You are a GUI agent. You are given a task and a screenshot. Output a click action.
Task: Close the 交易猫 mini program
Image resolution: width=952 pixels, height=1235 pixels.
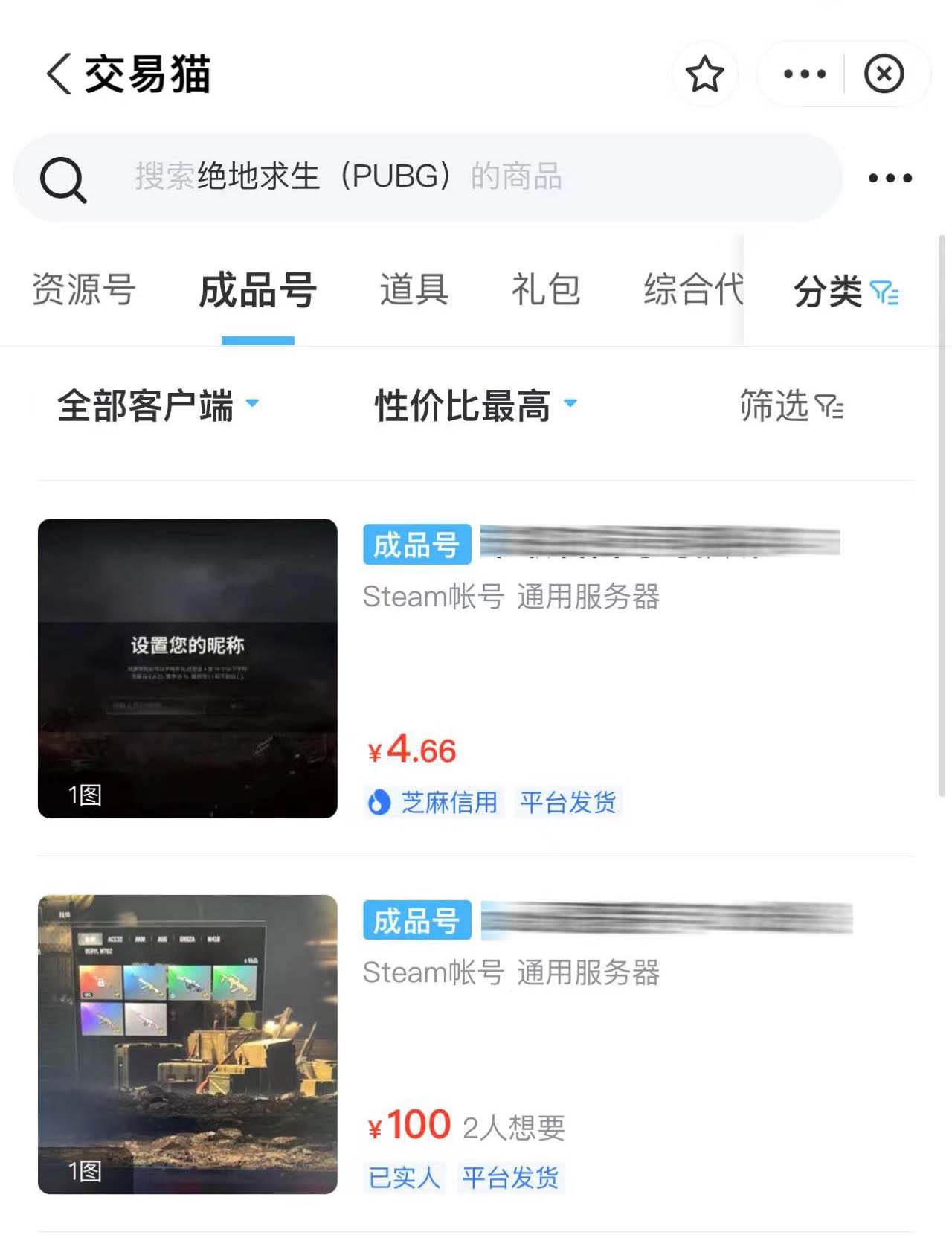(x=884, y=74)
